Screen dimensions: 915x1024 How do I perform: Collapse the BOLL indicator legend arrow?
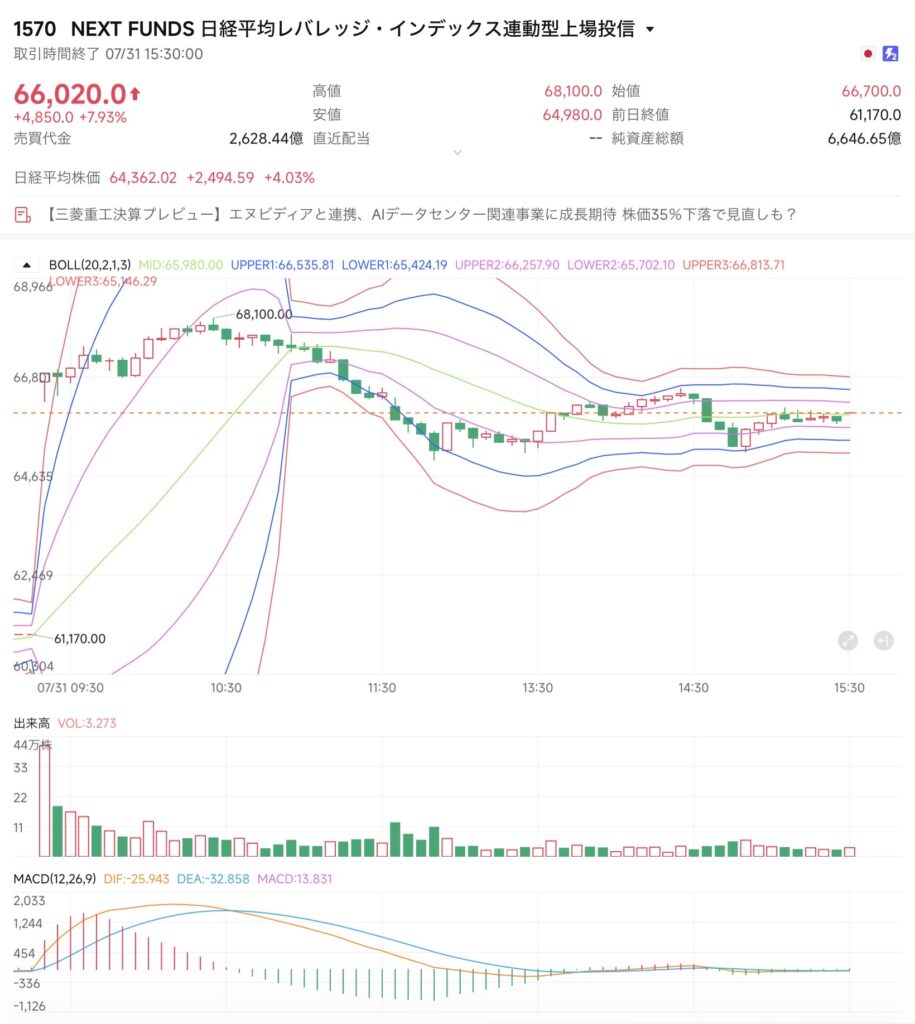(27, 265)
